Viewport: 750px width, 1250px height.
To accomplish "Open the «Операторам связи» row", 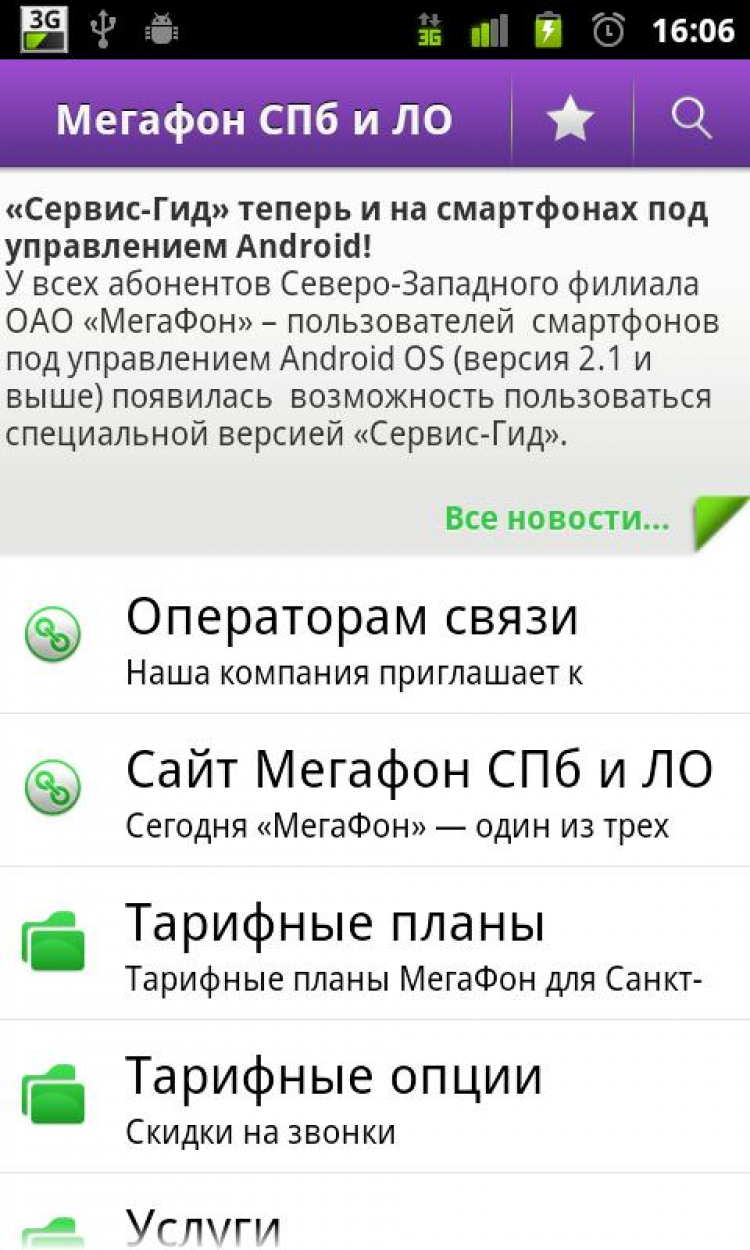I will (375, 637).
